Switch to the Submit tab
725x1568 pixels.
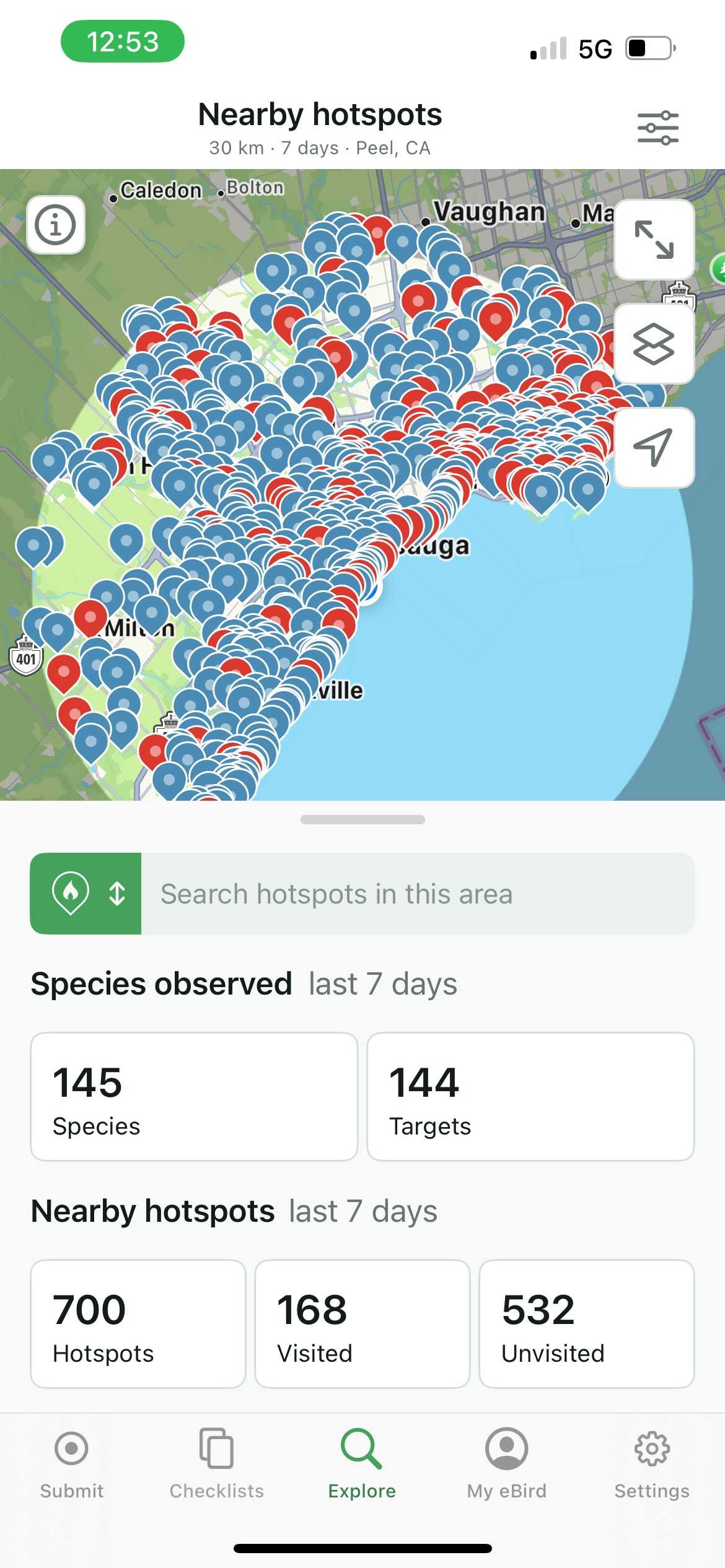[x=72, y=1463]
